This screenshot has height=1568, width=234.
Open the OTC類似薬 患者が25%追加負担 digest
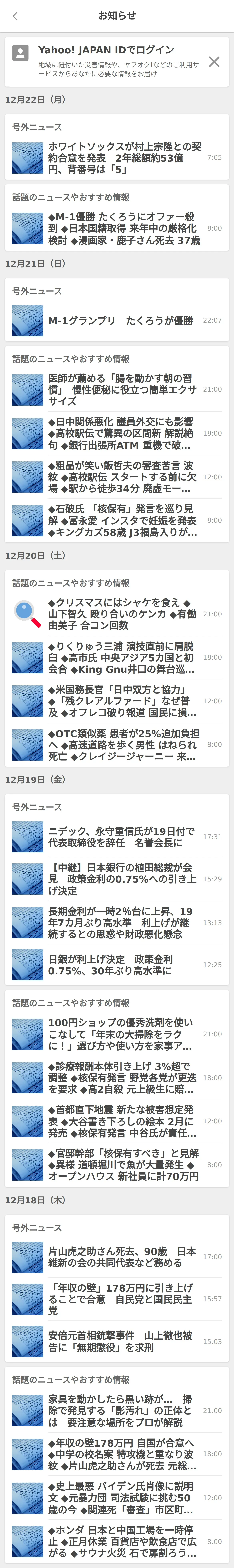click(122, 744)
